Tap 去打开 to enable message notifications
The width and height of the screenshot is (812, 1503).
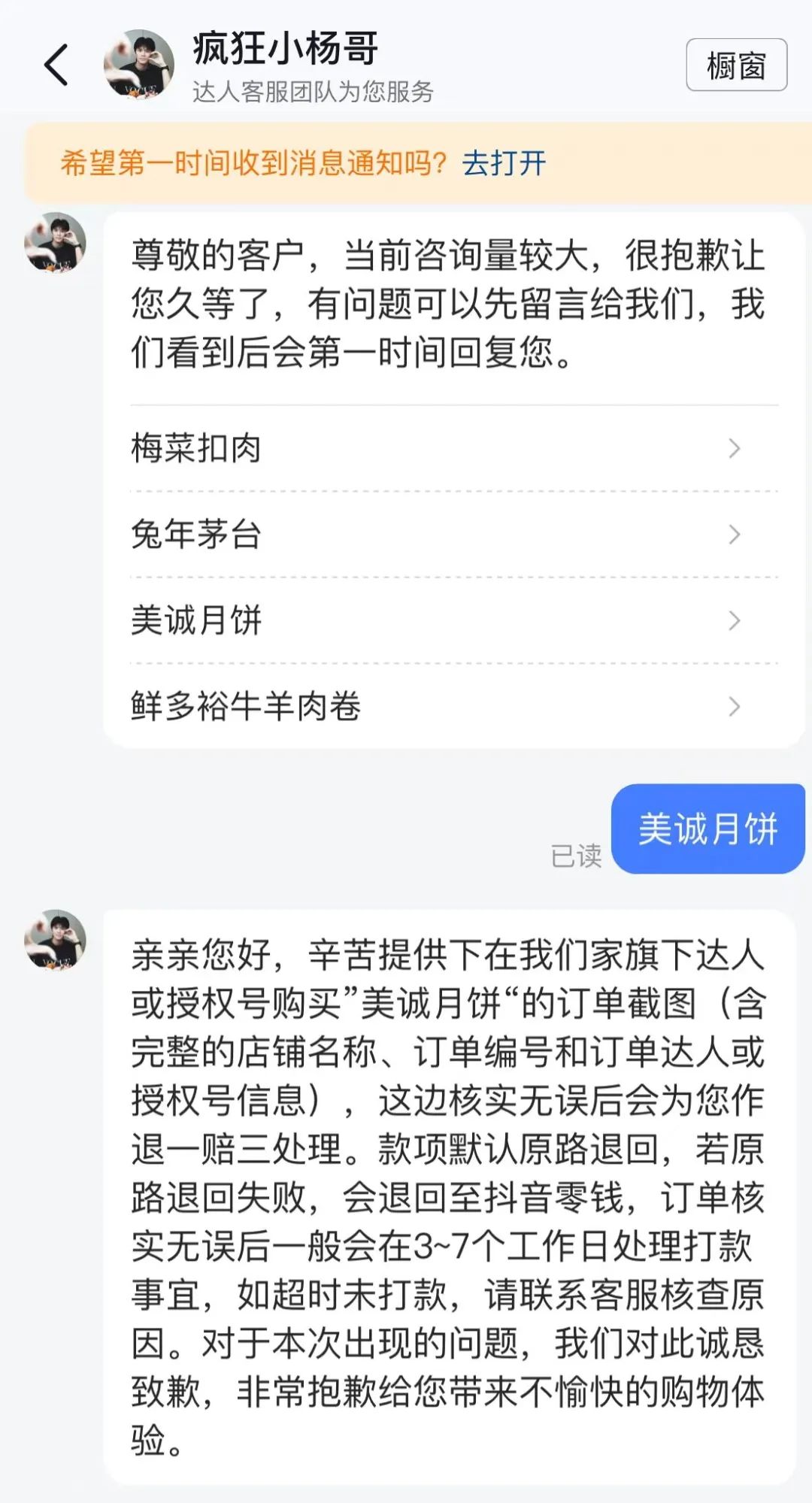point(504,163)
